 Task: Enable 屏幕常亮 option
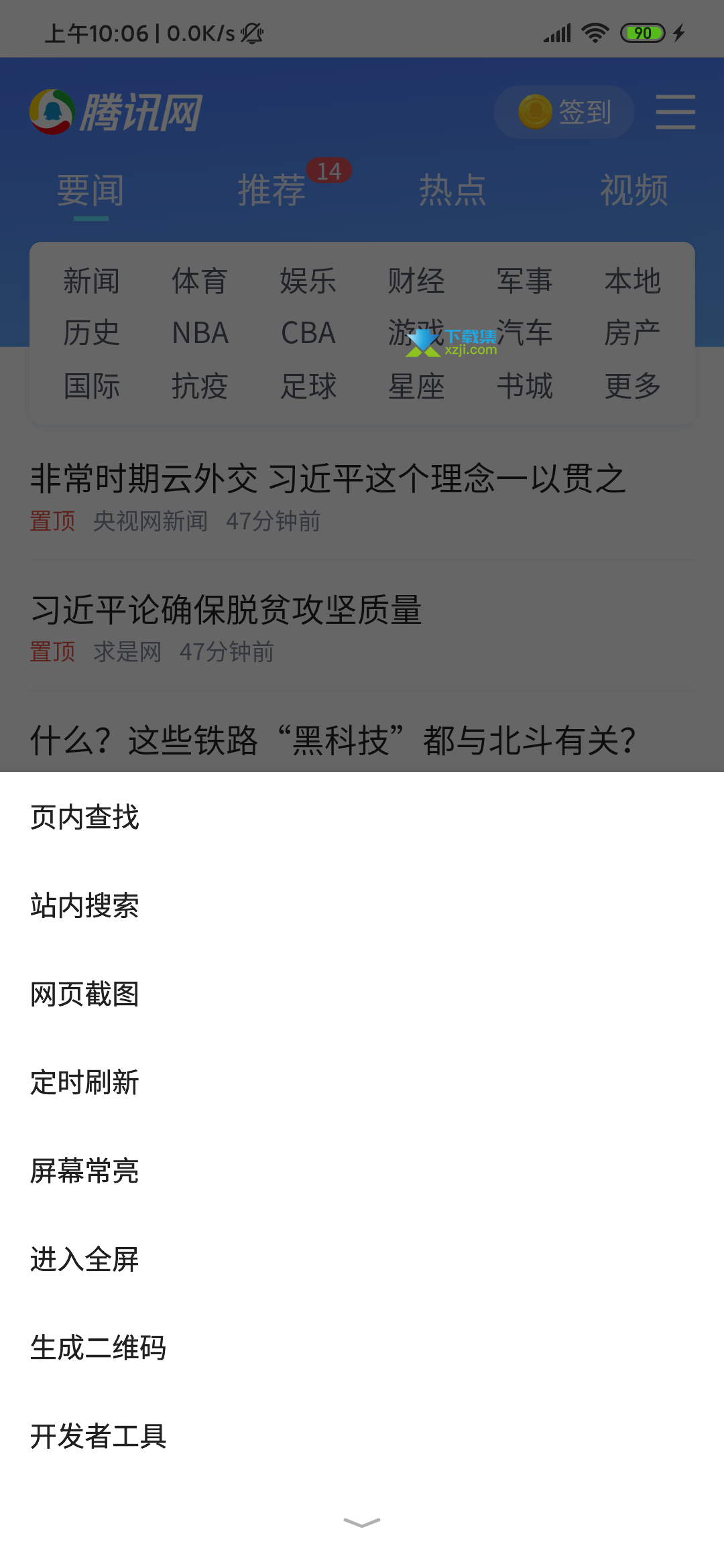(362, 1171)
